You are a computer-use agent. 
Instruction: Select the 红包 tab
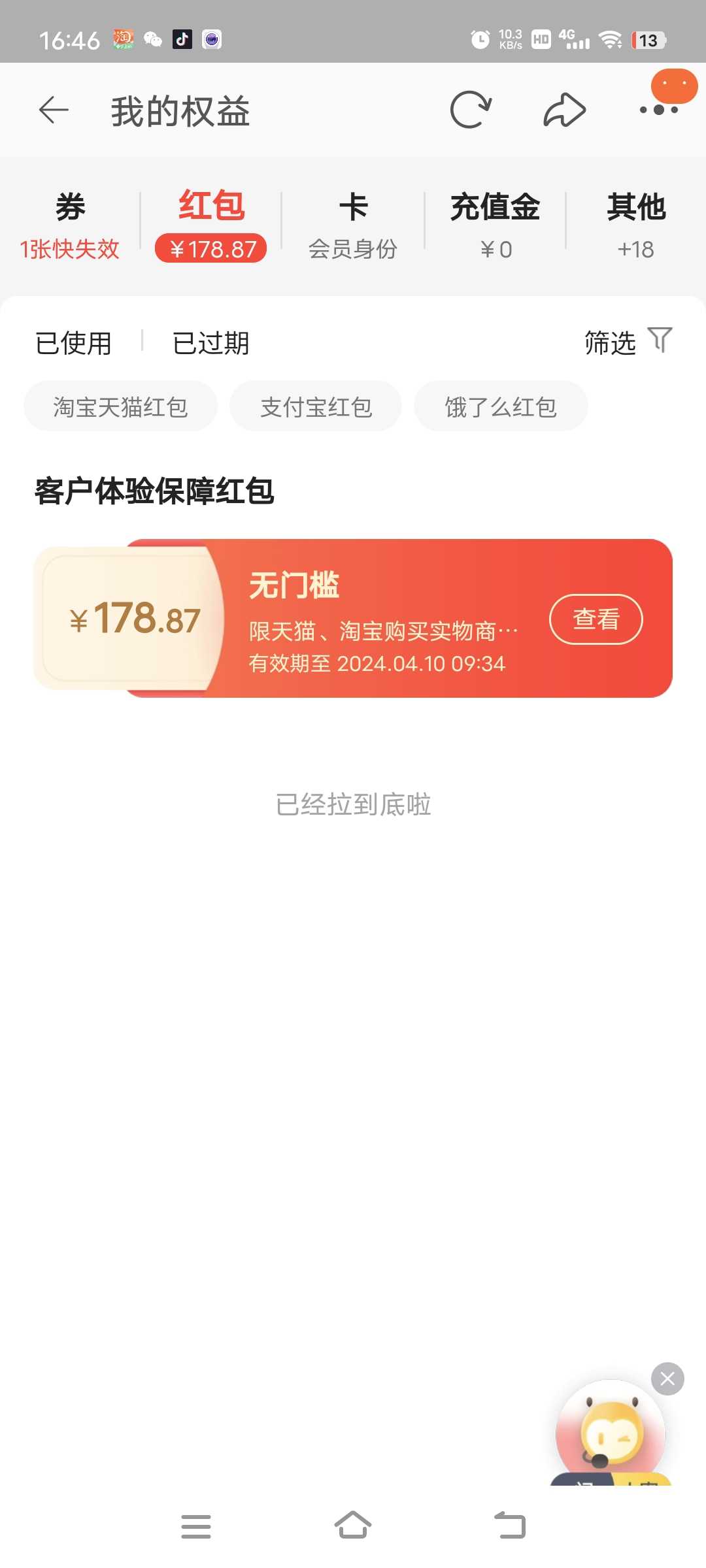211,225
